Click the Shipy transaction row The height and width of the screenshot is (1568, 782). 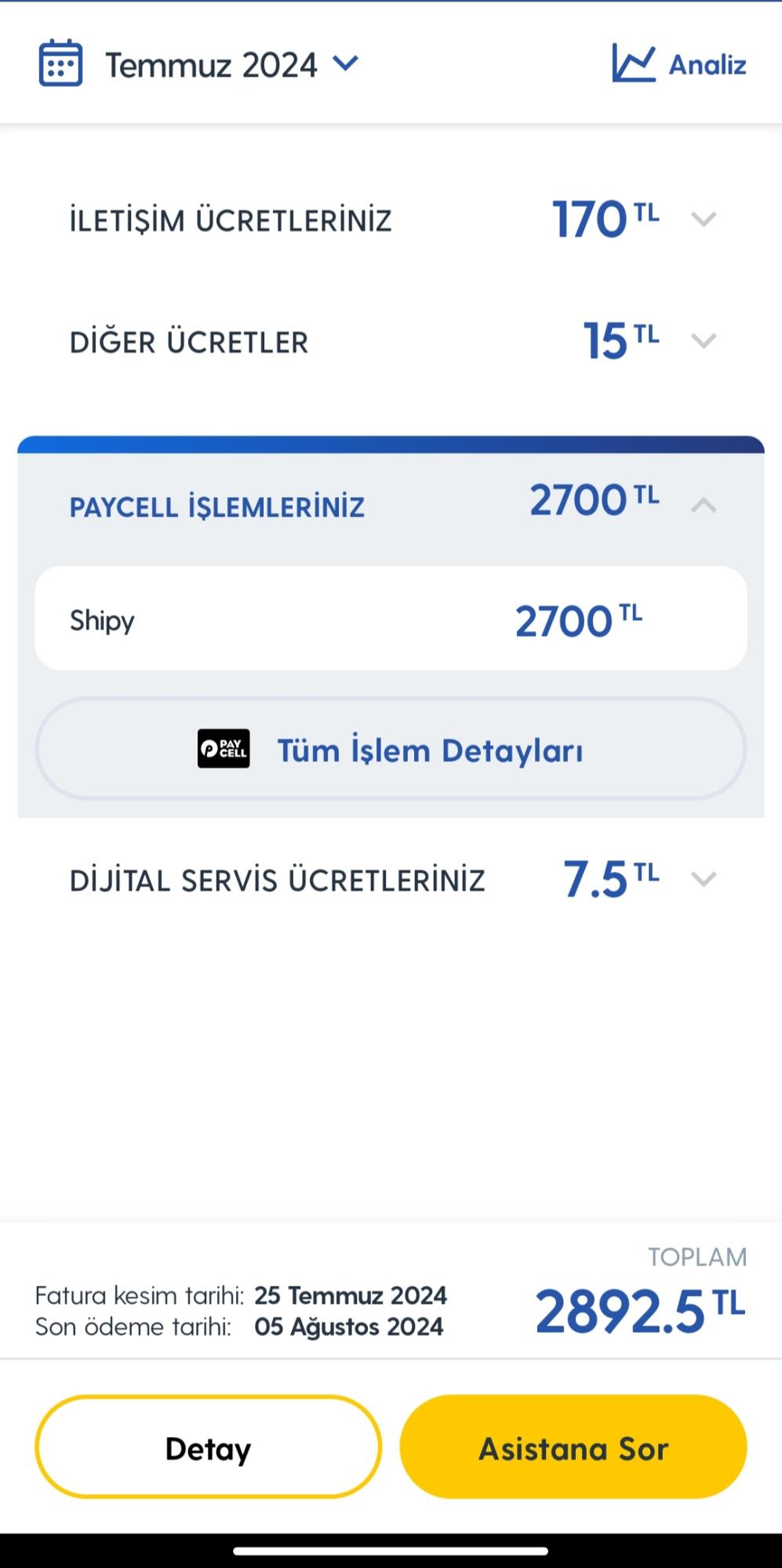tap(390, 619)
